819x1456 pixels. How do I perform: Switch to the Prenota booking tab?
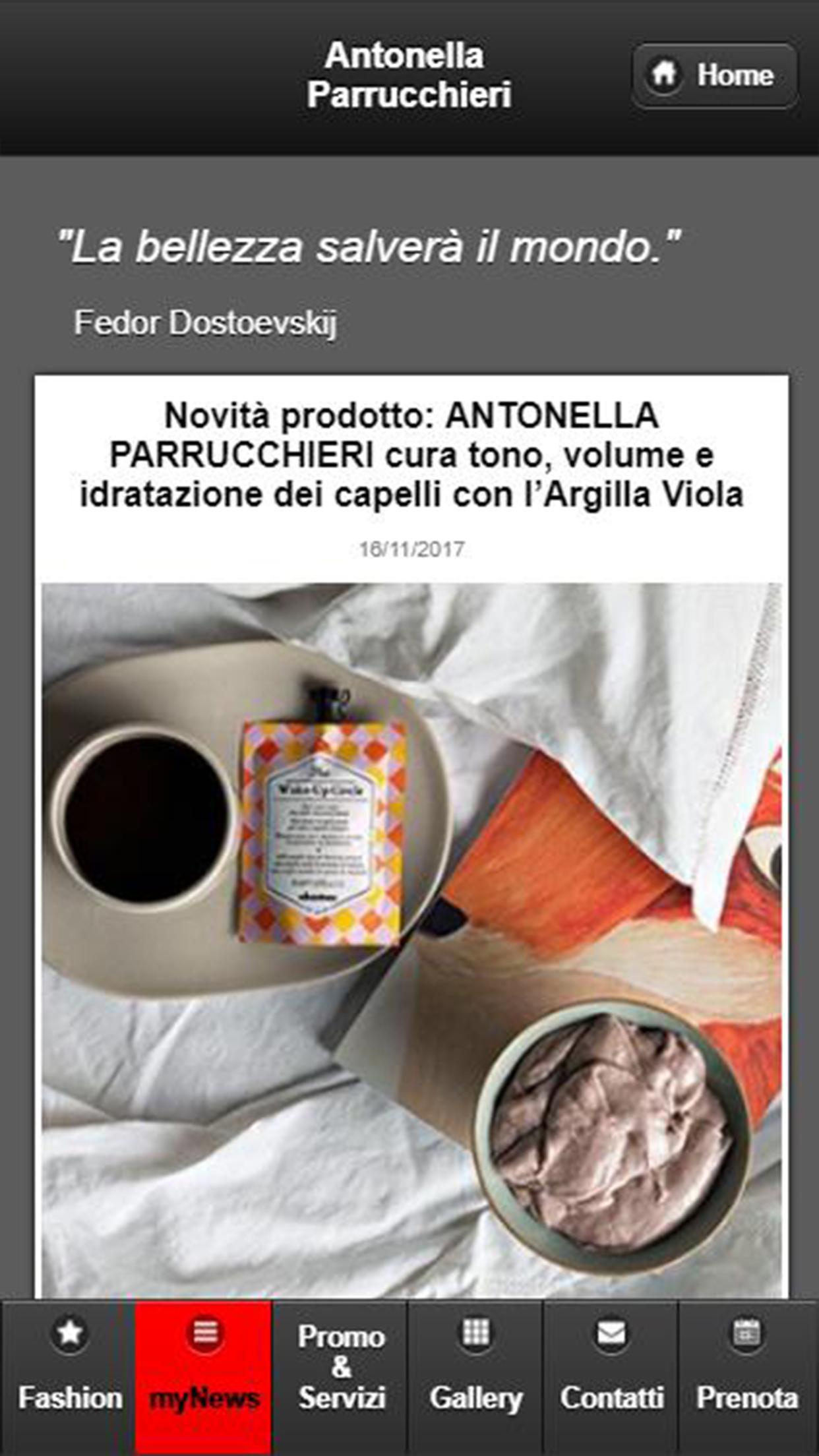pyautogui.click(x=747, y=1378)
